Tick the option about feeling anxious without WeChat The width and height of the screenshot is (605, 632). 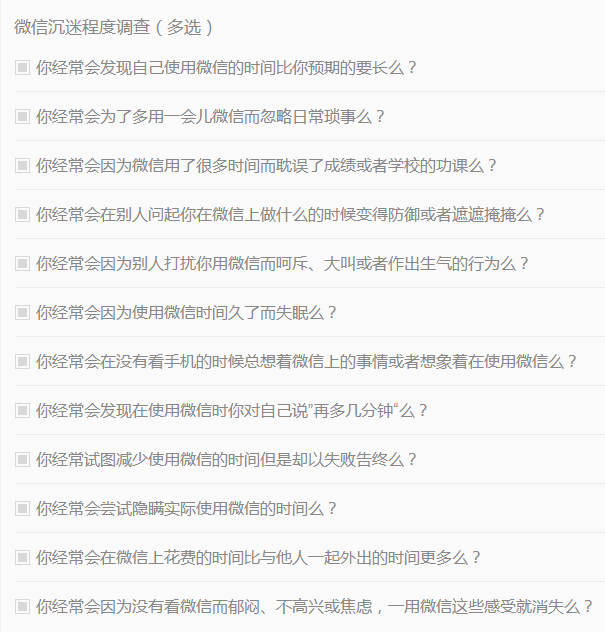coord(22,607)
